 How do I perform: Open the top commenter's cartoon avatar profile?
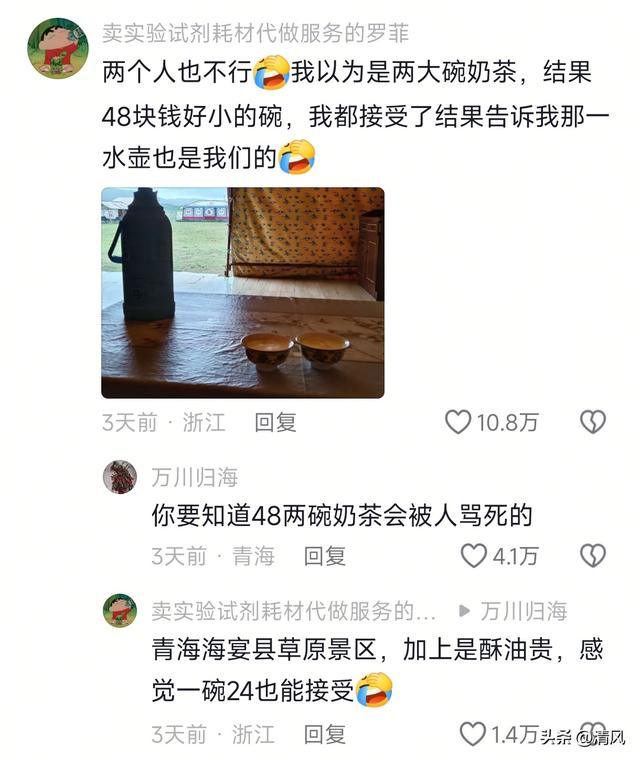point(57,47)
